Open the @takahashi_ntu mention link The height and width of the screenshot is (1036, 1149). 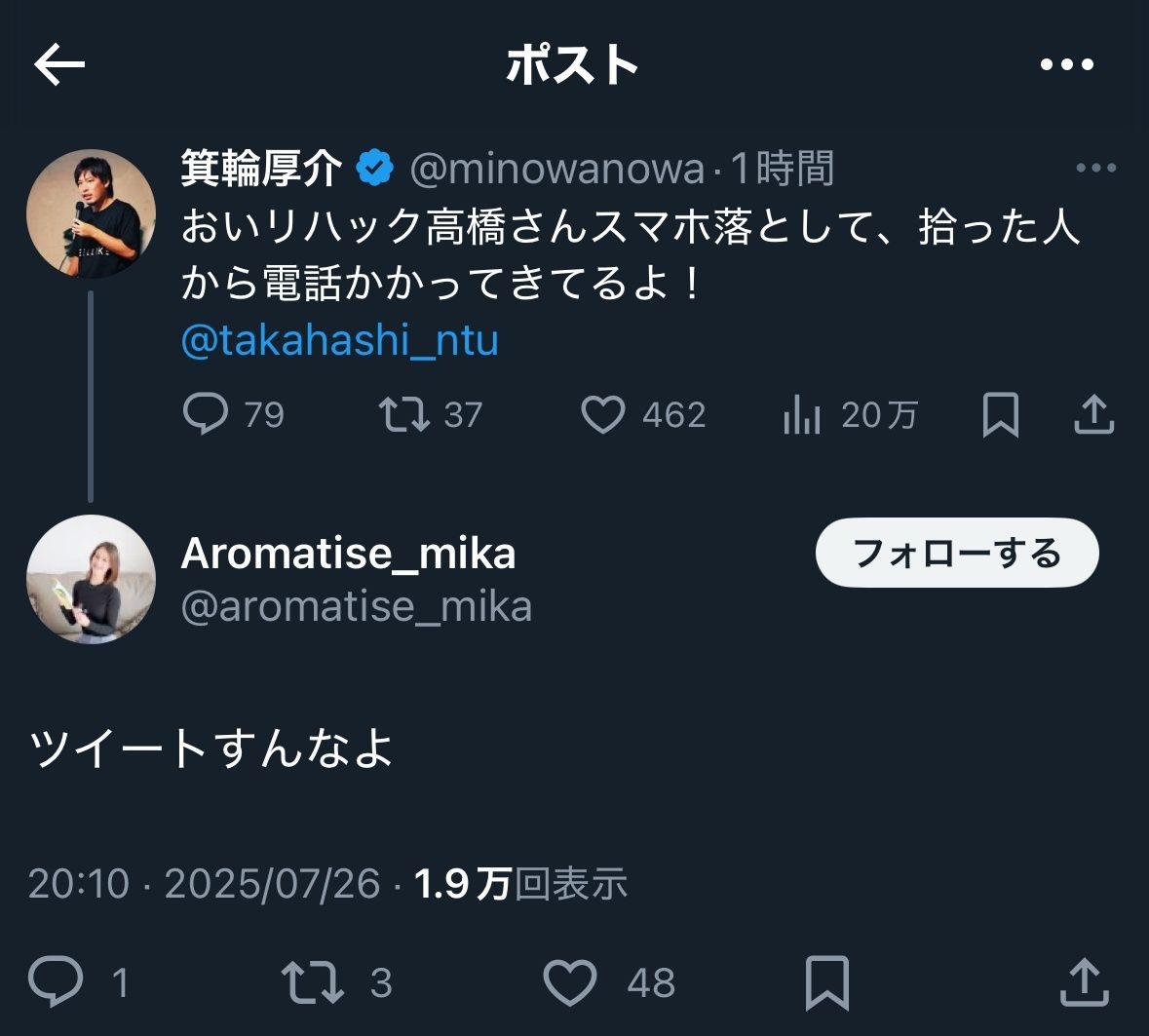coord(339,340)
